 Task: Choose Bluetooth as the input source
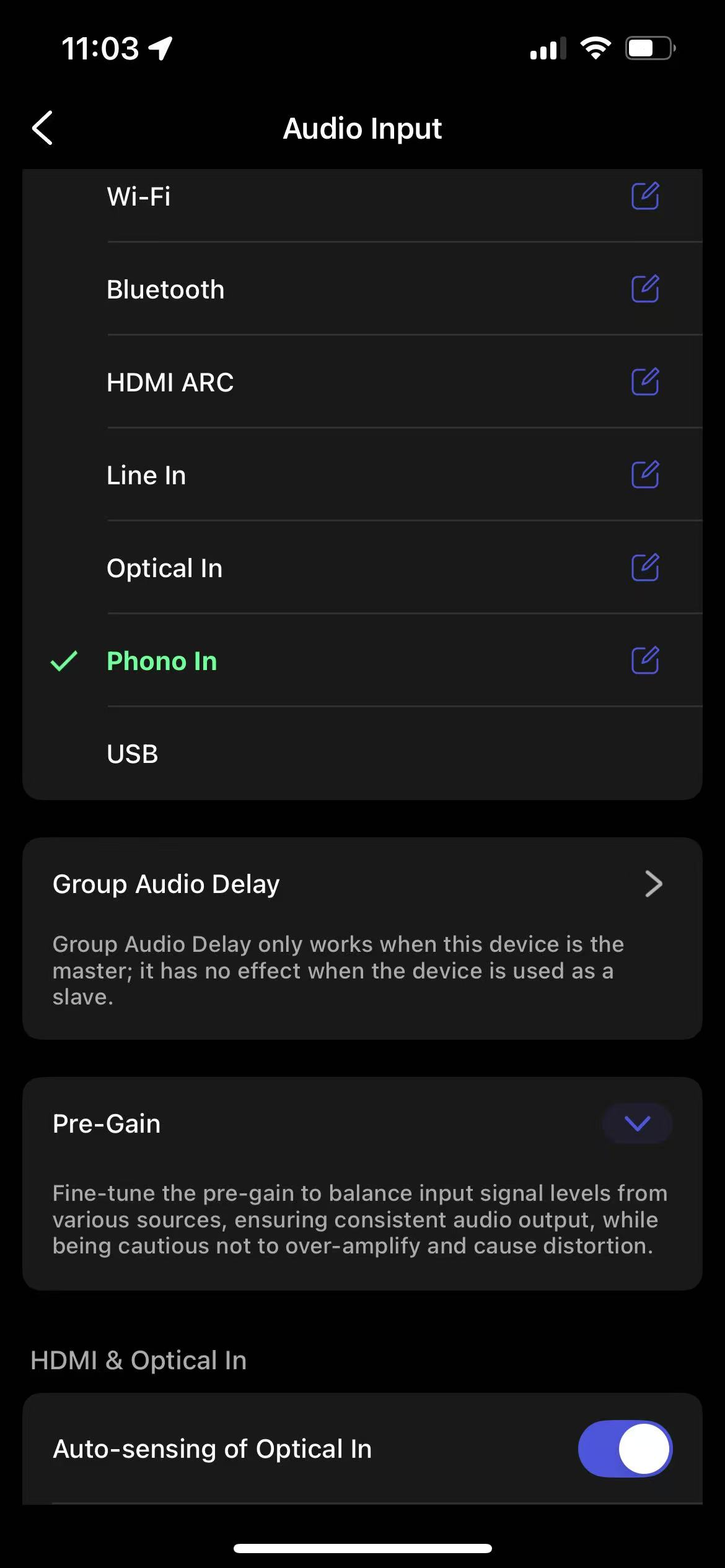coord(362,289)
